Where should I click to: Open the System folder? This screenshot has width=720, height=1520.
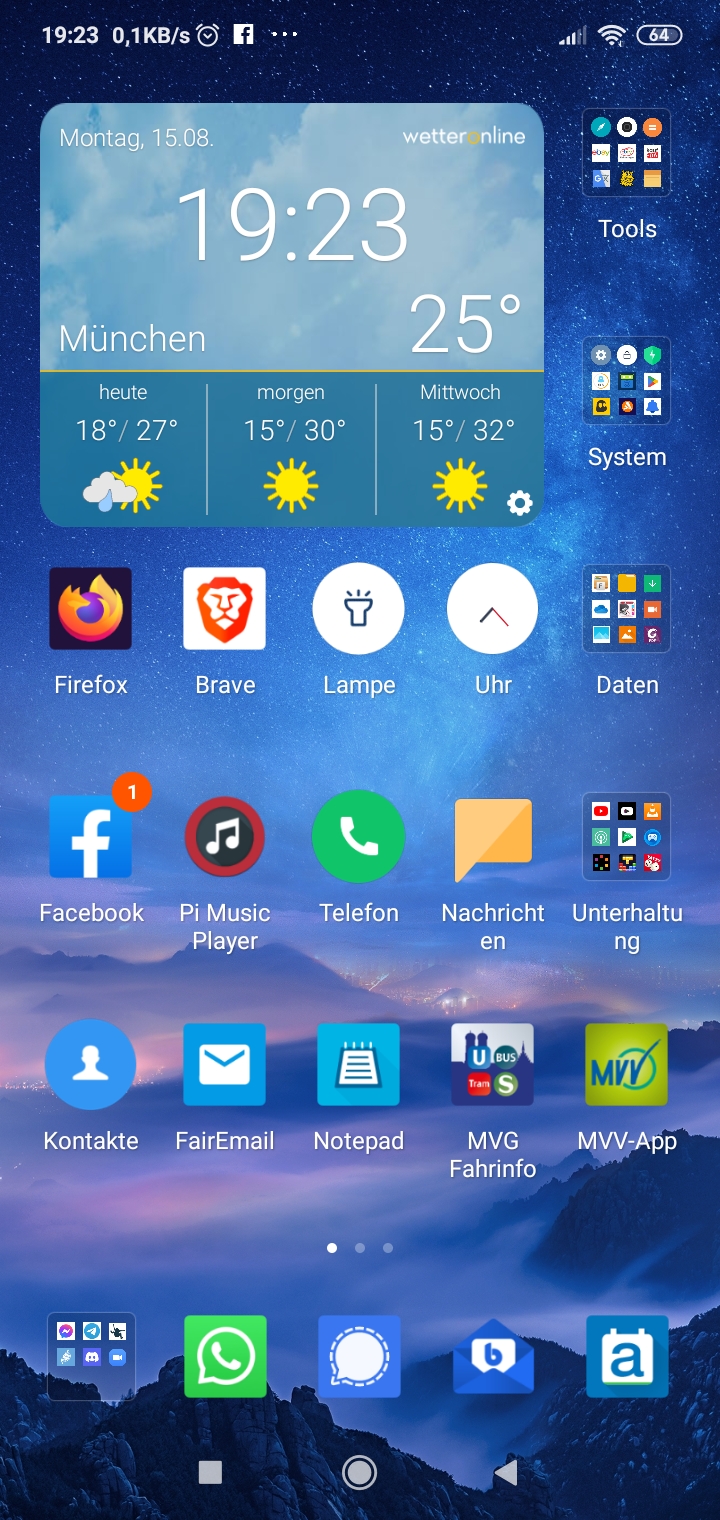click(x=626, y=381)
